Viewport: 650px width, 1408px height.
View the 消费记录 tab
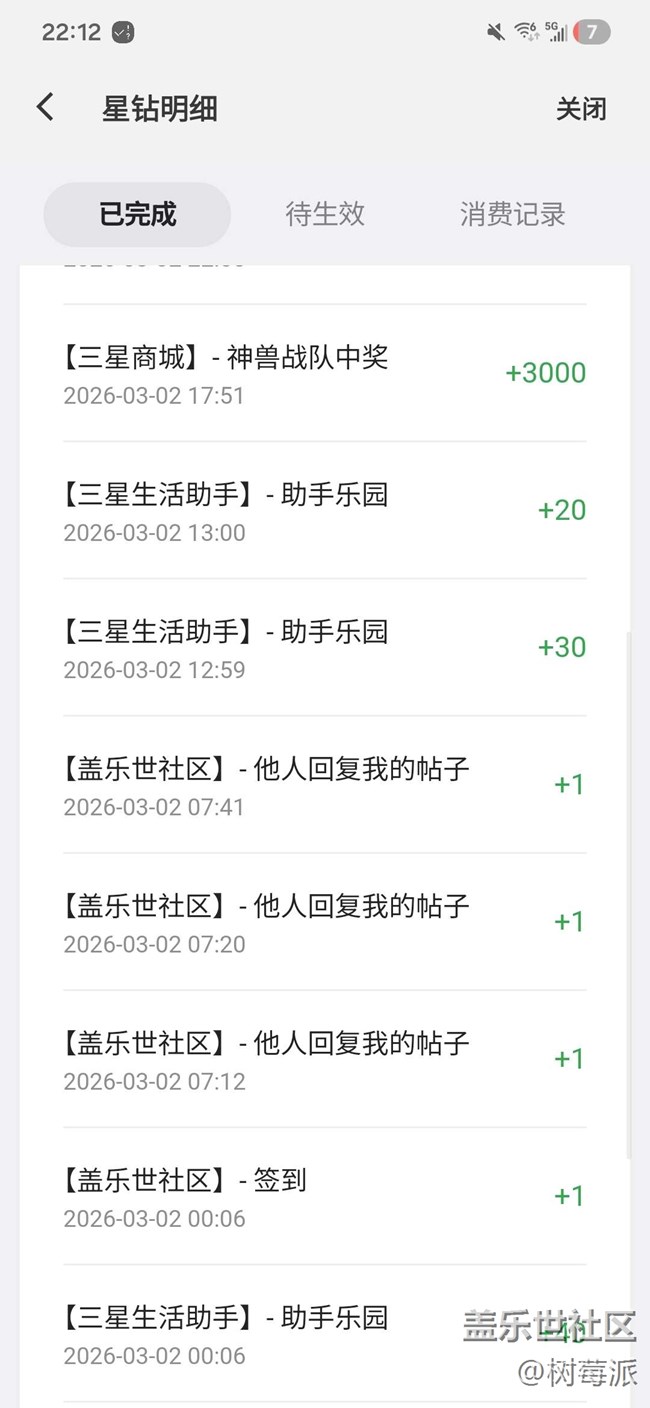[512, 214]
